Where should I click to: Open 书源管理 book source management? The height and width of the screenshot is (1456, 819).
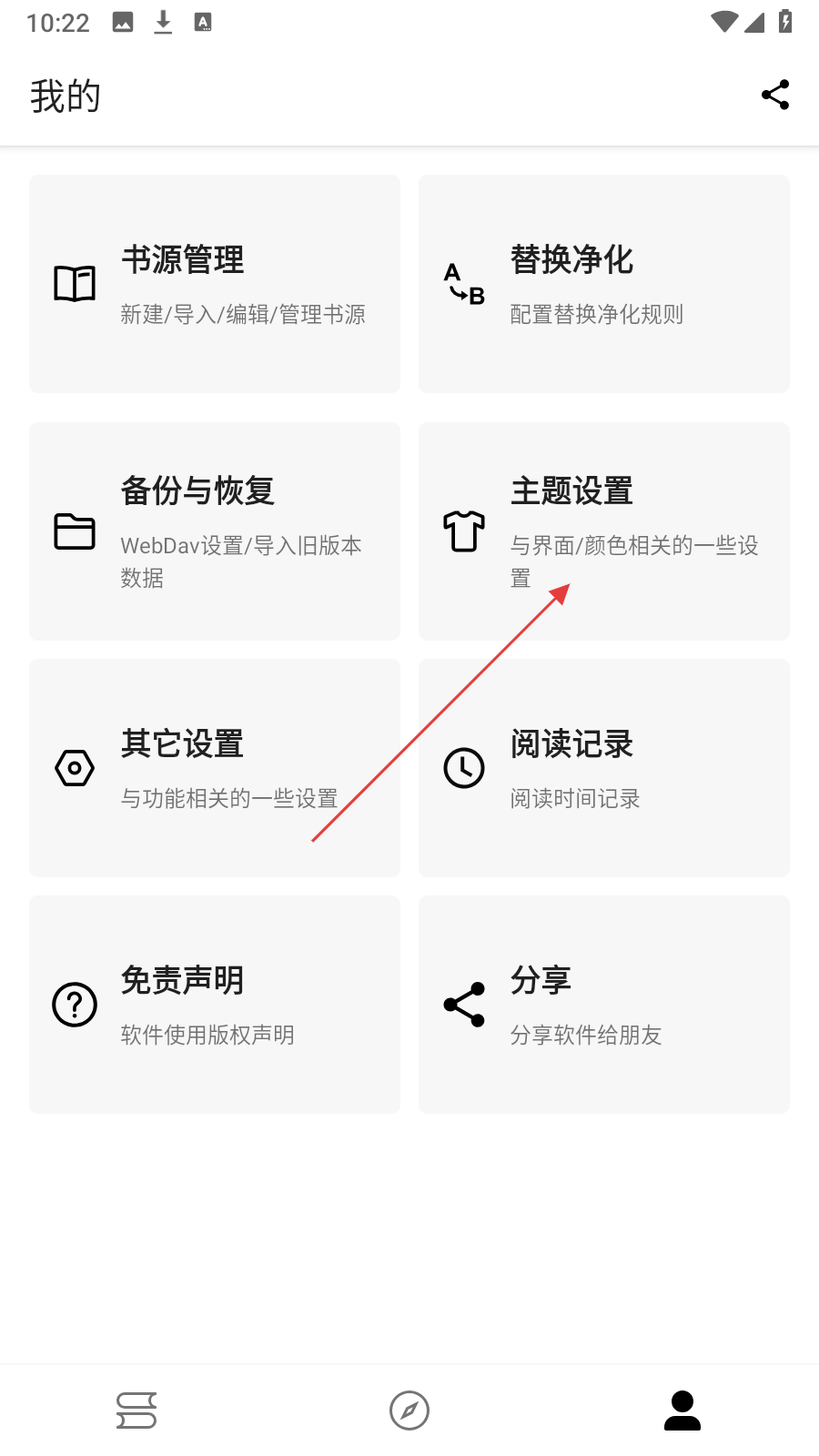point(215,284)
